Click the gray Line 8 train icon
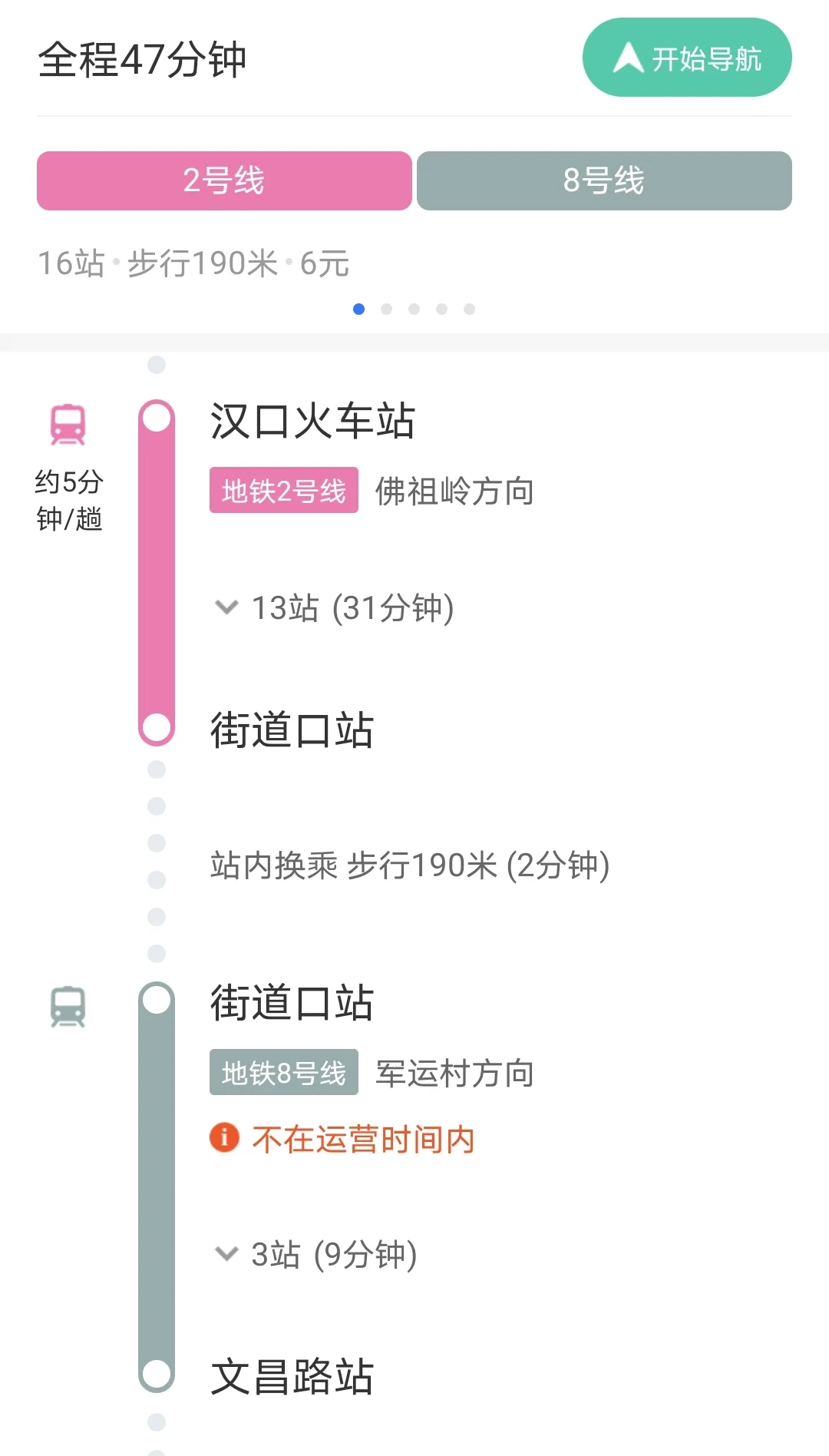Viewport: 829px width, 1456px height. point(69,1007)
